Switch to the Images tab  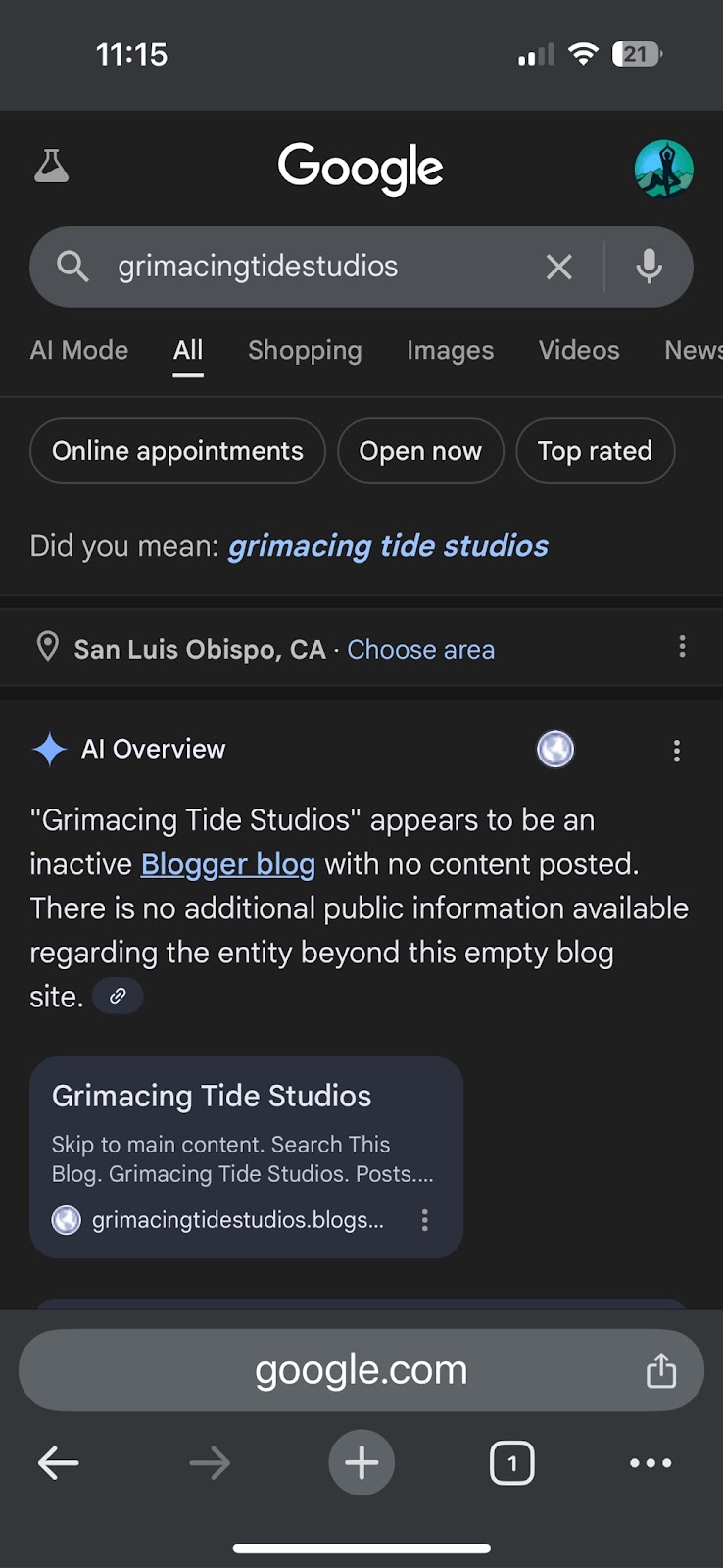pyautogui.click(x=450, y=351)
